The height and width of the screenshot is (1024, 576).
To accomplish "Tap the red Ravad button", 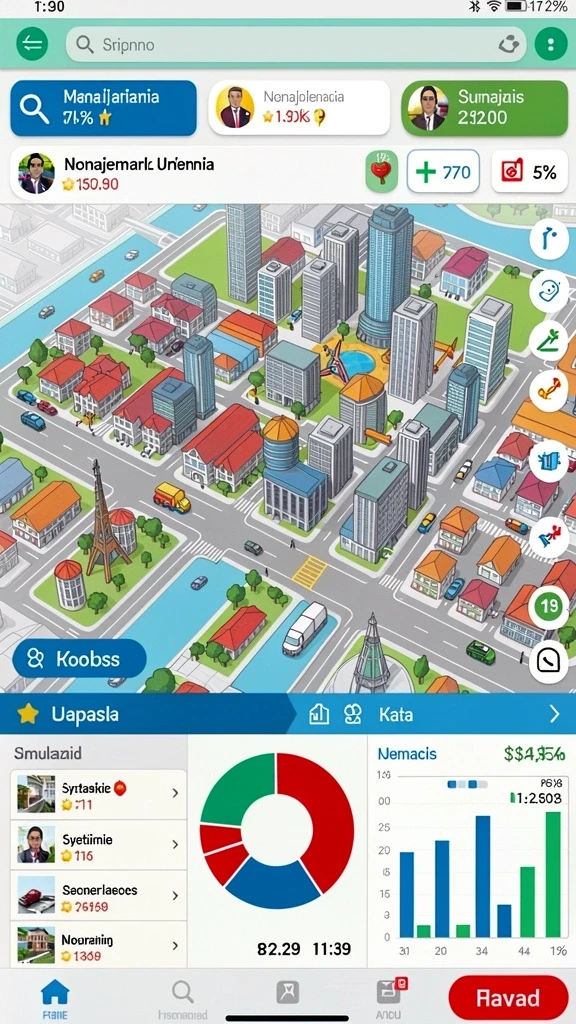I will click(x=508, y=997).
